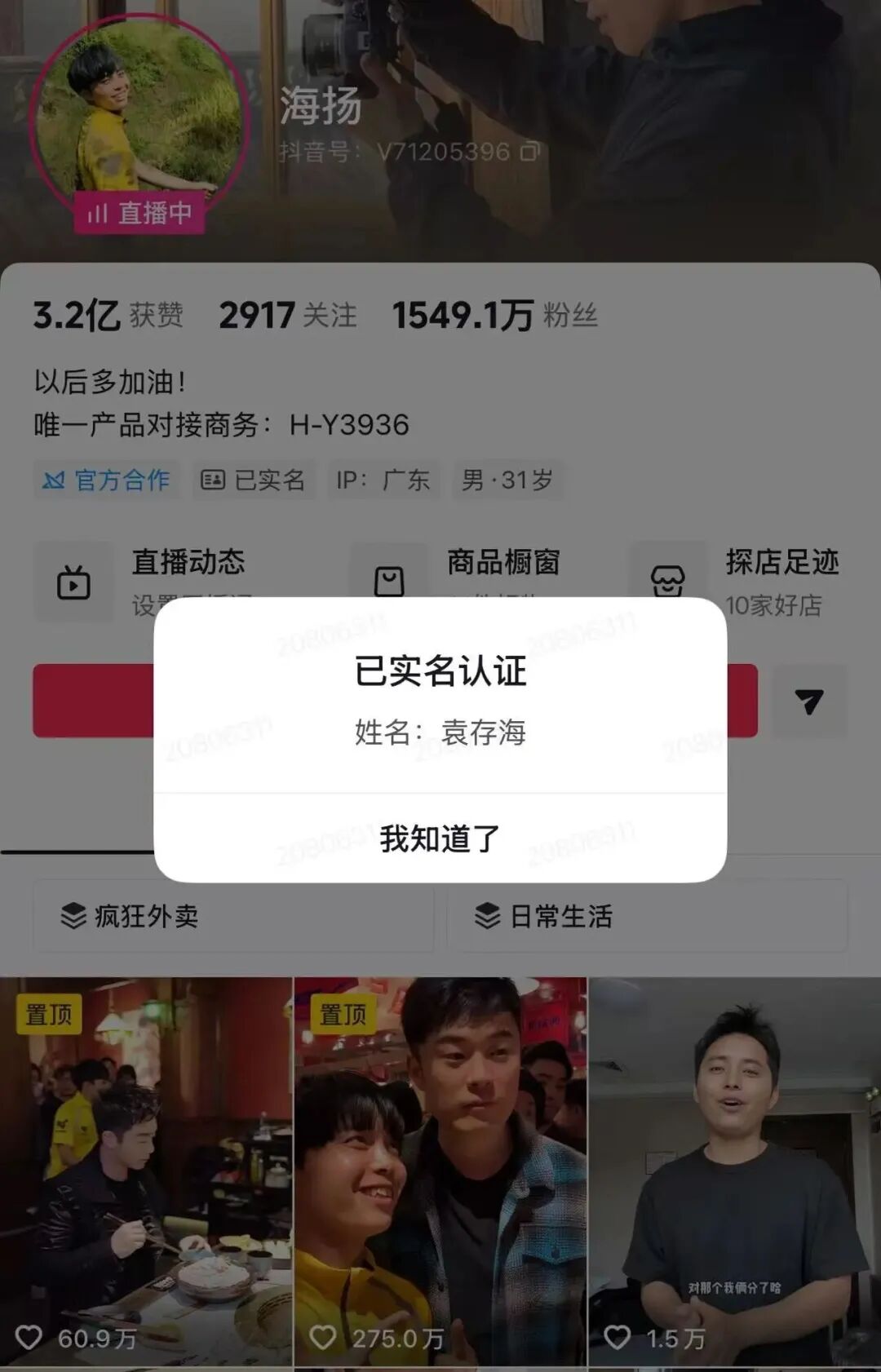View the 2917 关注 following list

(287, 315)
